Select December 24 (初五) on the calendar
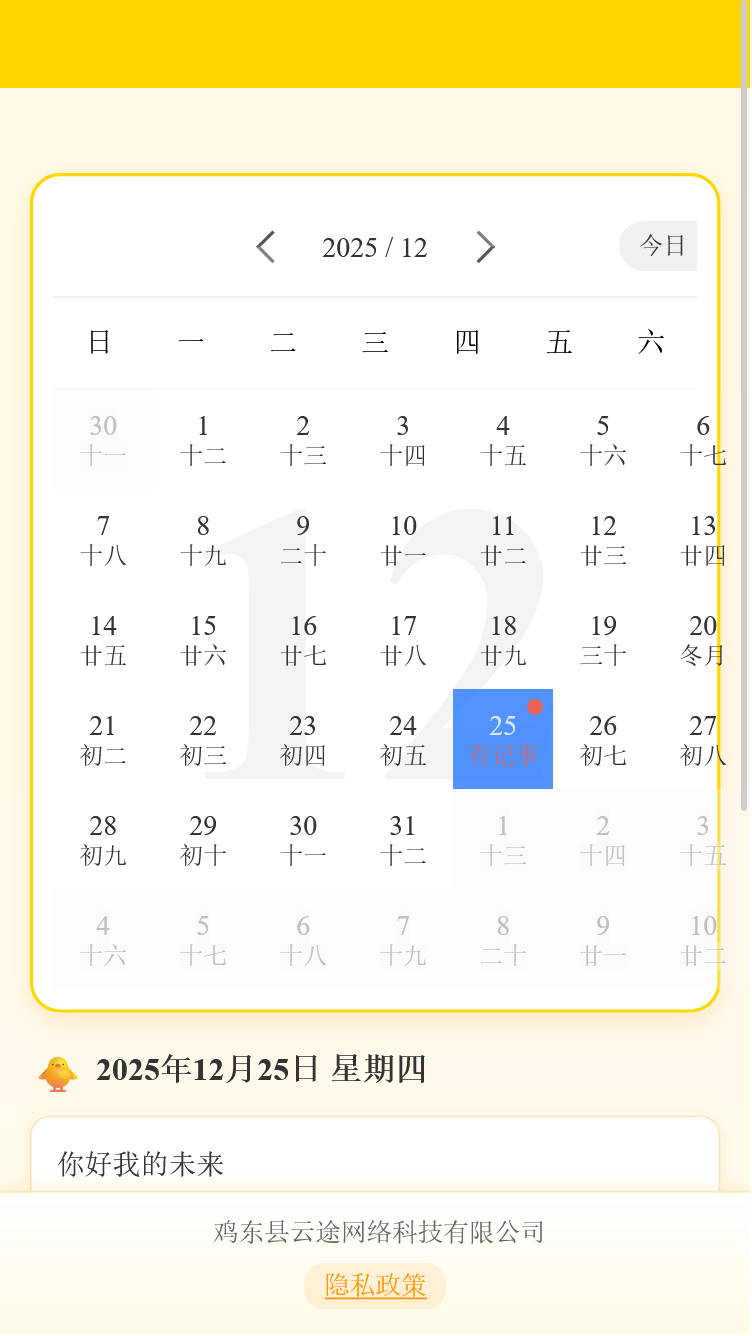The height and width of the screenshot is (1336, 752). (x=402, y=739)
